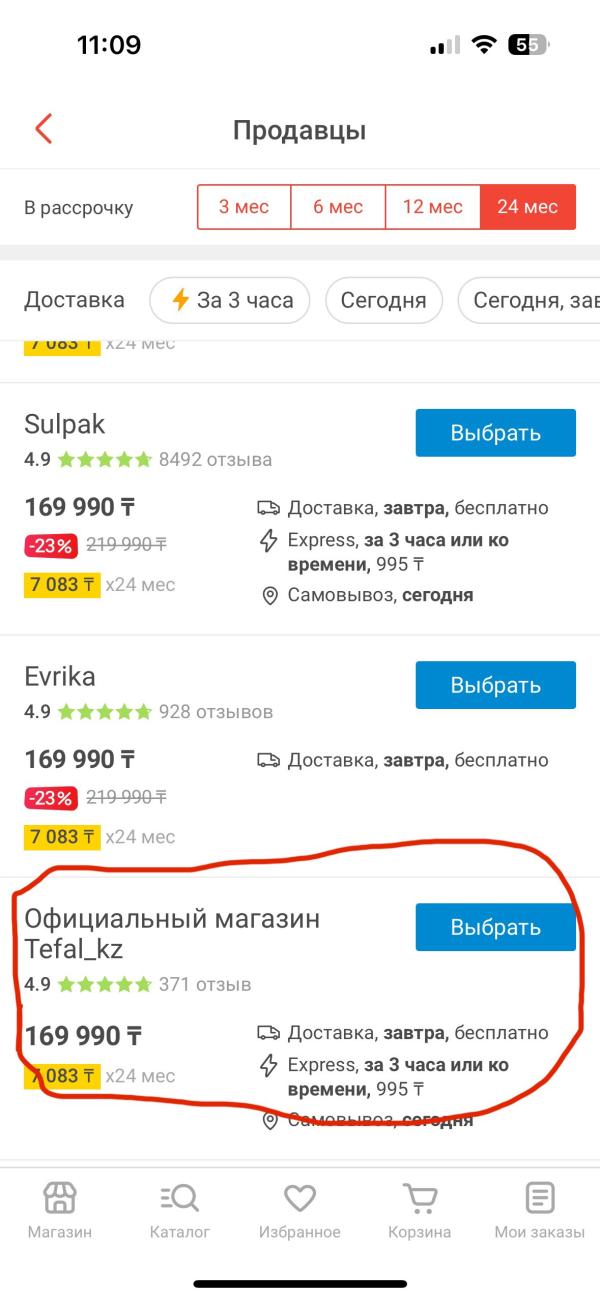Select the 6 мес installment option
This screenshot has height=1300, width=600.
338,207
